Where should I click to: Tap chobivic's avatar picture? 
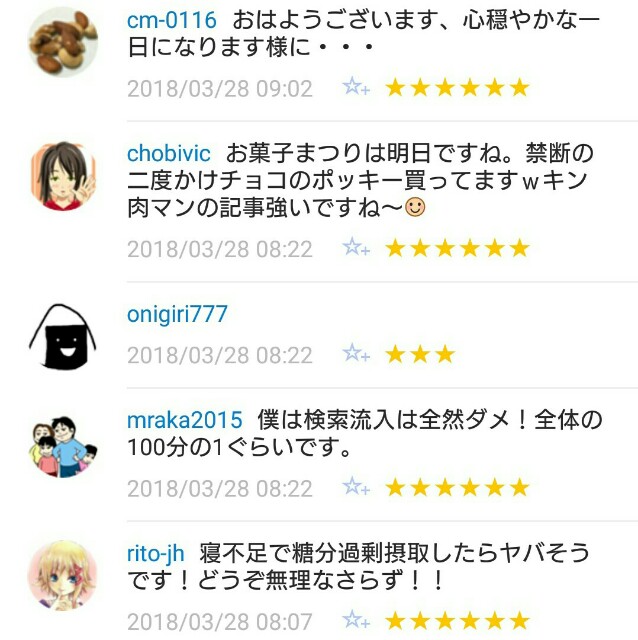(62, 177)
